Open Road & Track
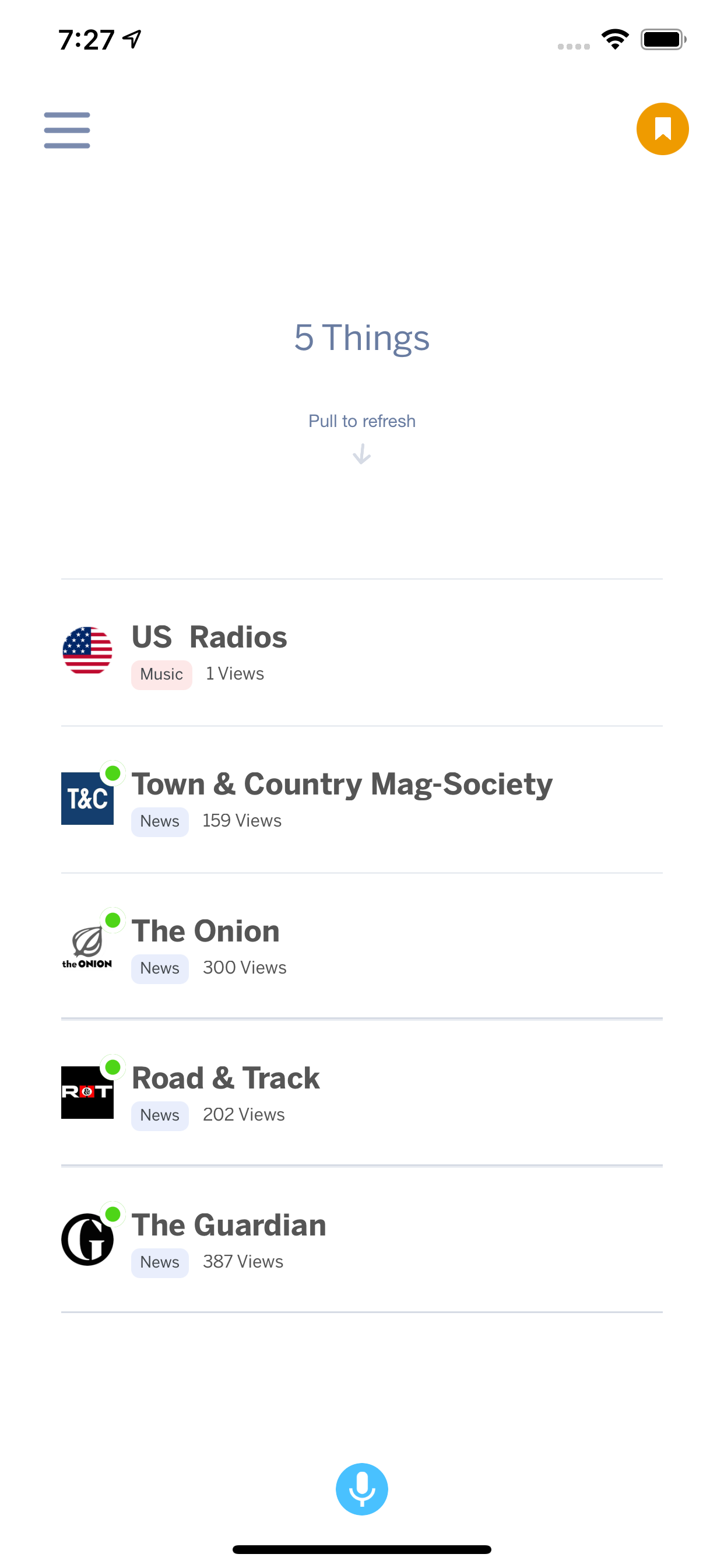The height and width of the screenshot is (1568, 724). (361, 1093)
